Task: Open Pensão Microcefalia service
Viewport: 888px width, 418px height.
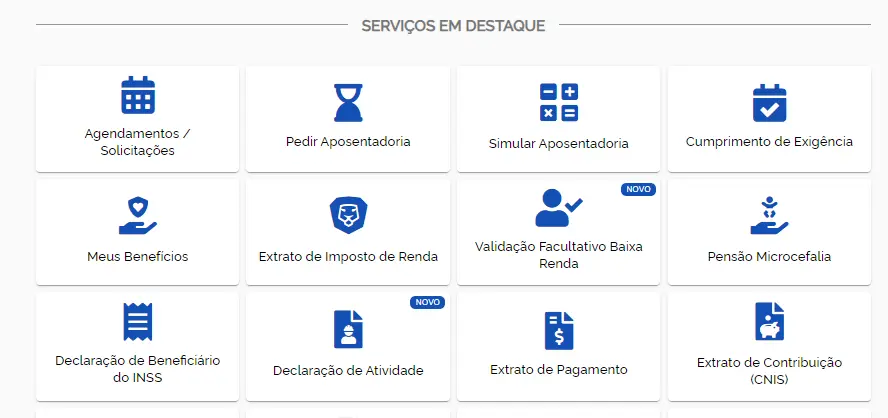Action: pos(769,232)
